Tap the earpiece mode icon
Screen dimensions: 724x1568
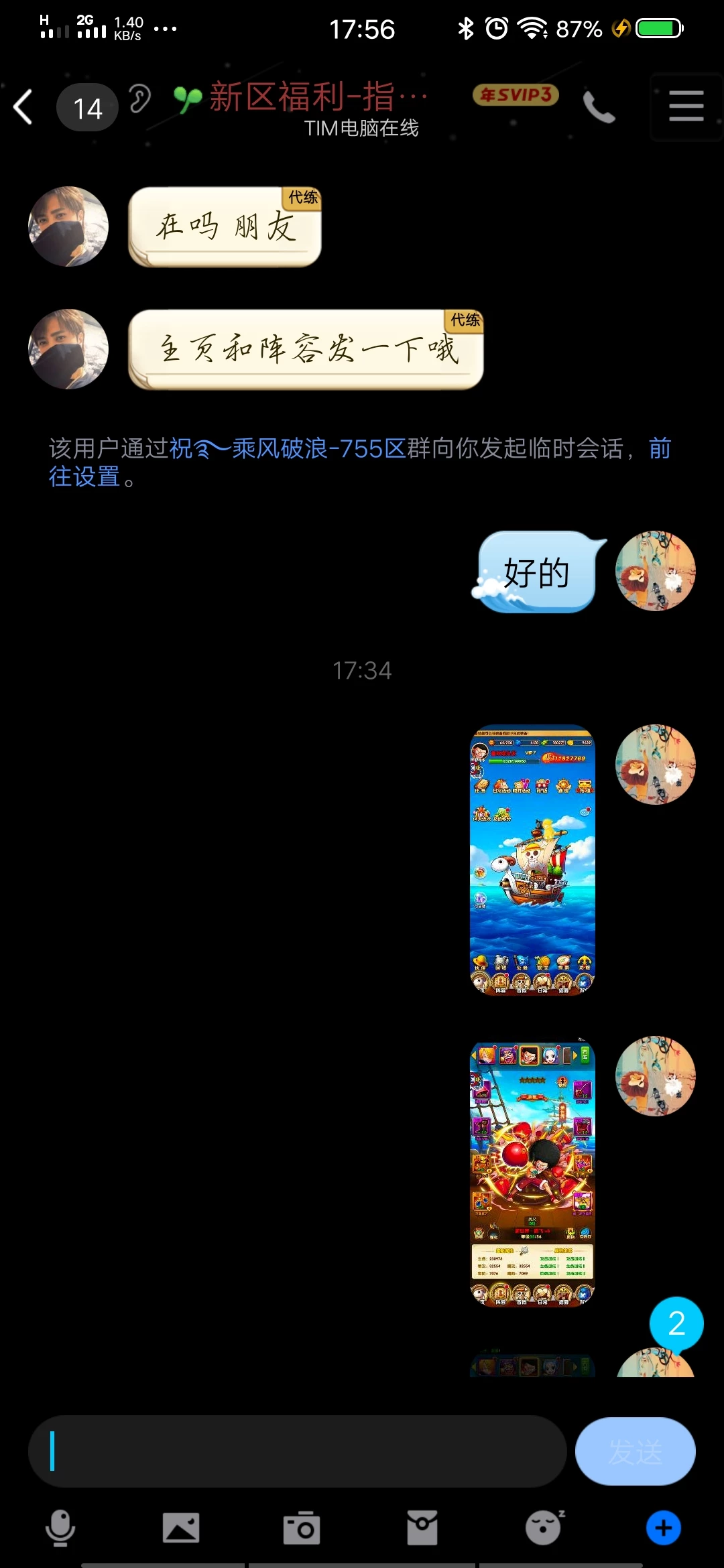(x=139, y=99)
